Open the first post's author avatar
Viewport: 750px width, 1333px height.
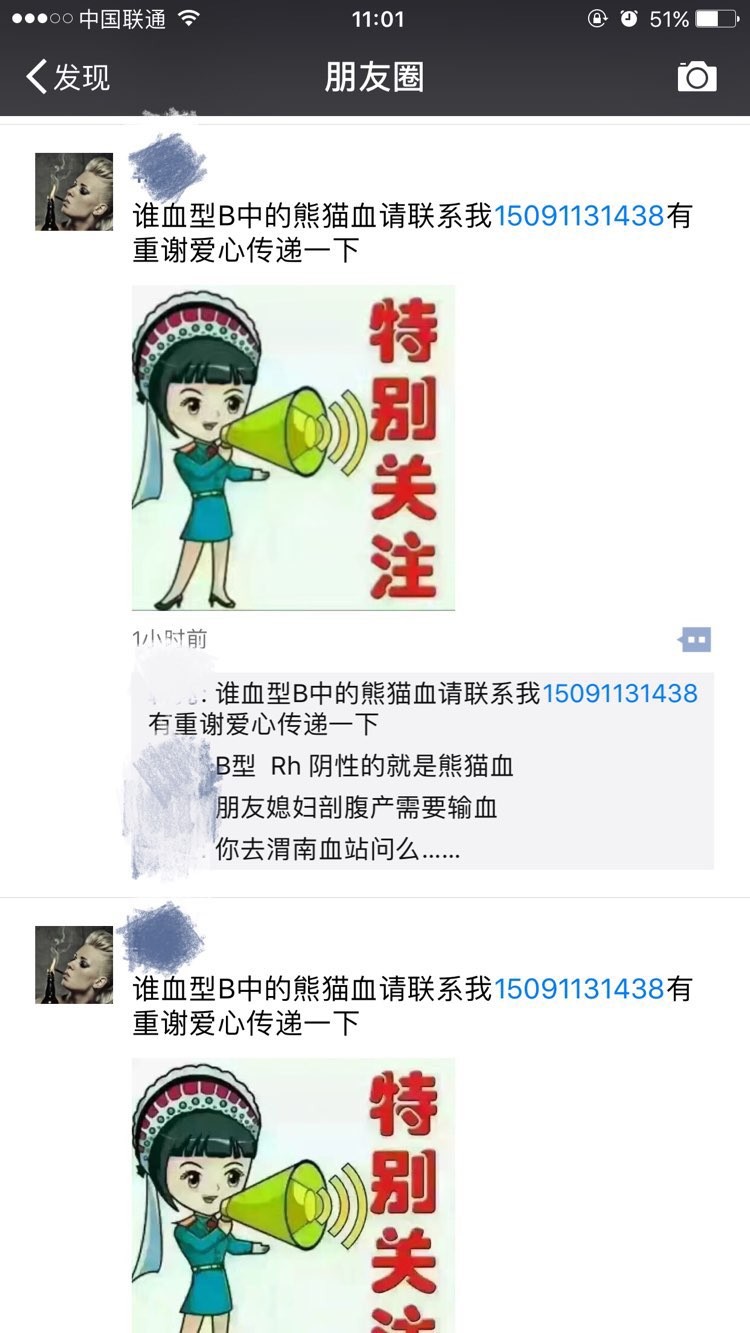pos(74,192)
